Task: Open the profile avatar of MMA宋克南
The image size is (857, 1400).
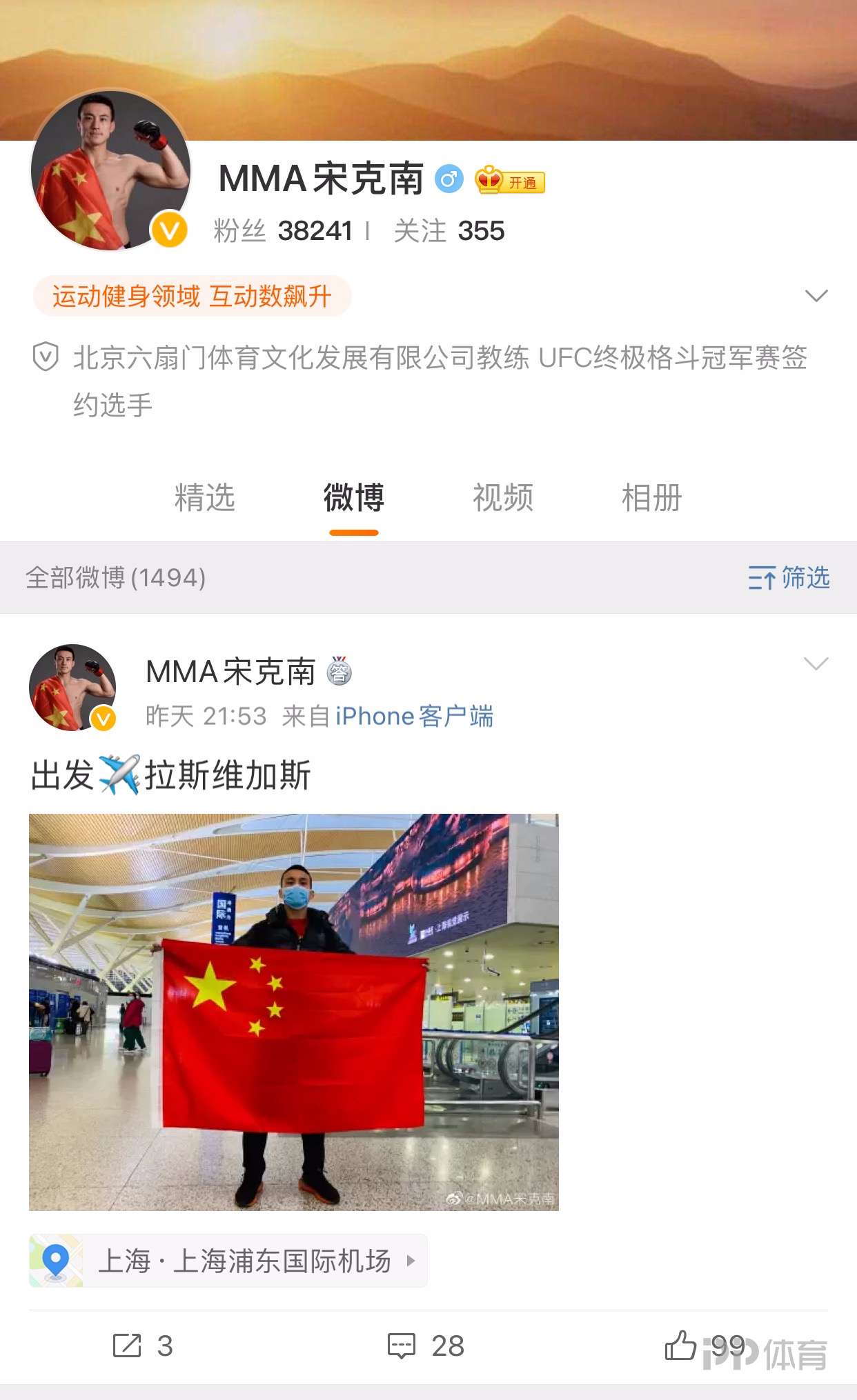Action: 110,170
